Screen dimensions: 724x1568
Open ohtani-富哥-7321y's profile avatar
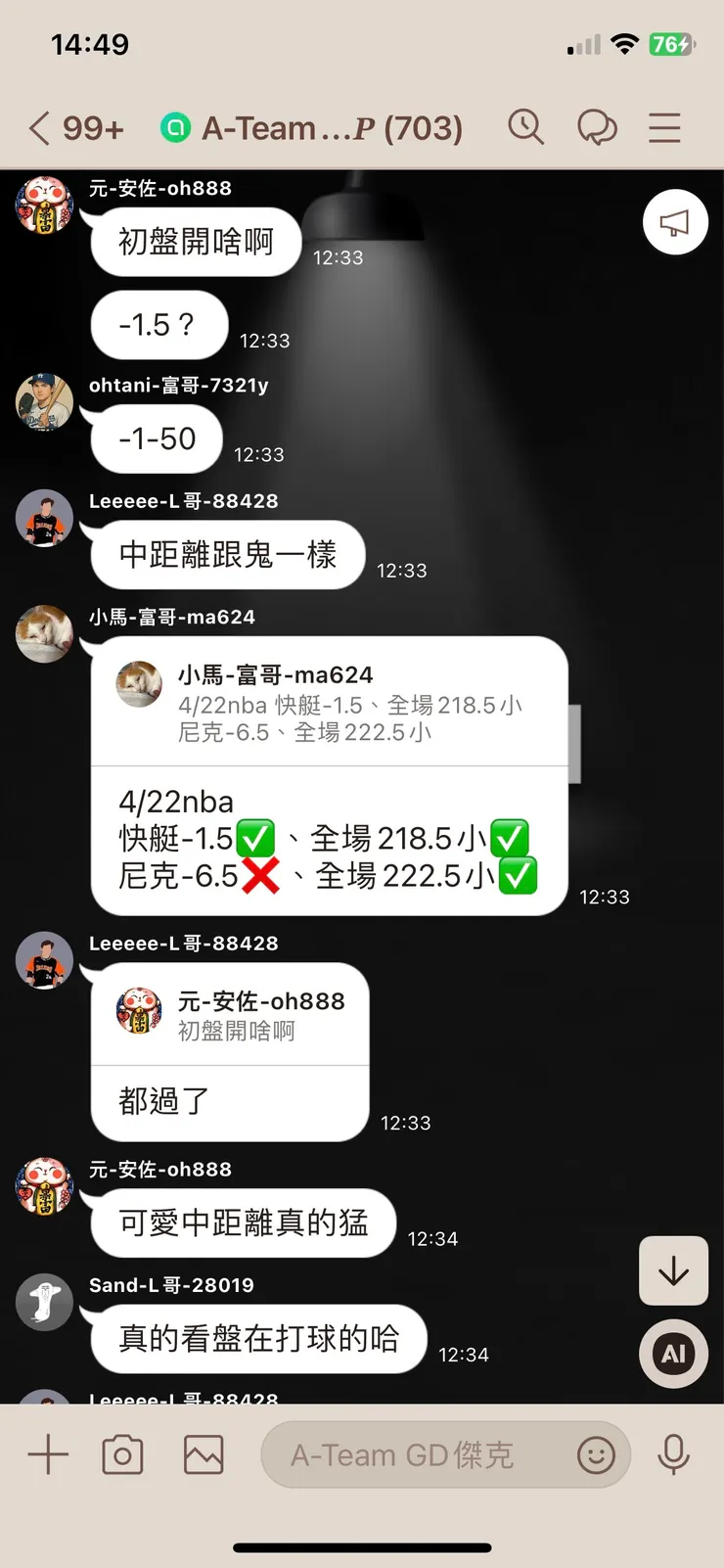tap(44, 402)
